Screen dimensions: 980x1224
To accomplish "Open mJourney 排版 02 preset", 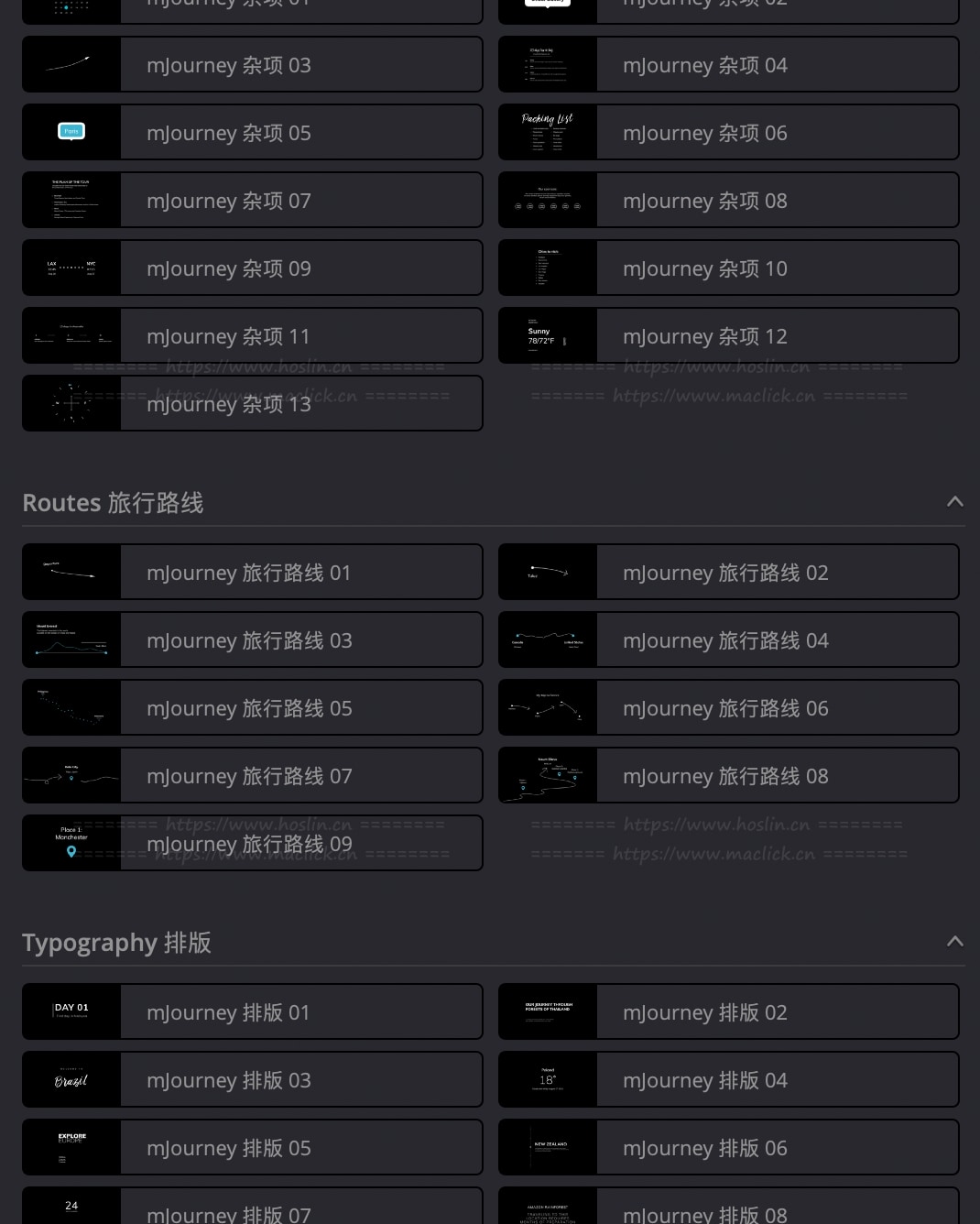I will (728, 1012).
